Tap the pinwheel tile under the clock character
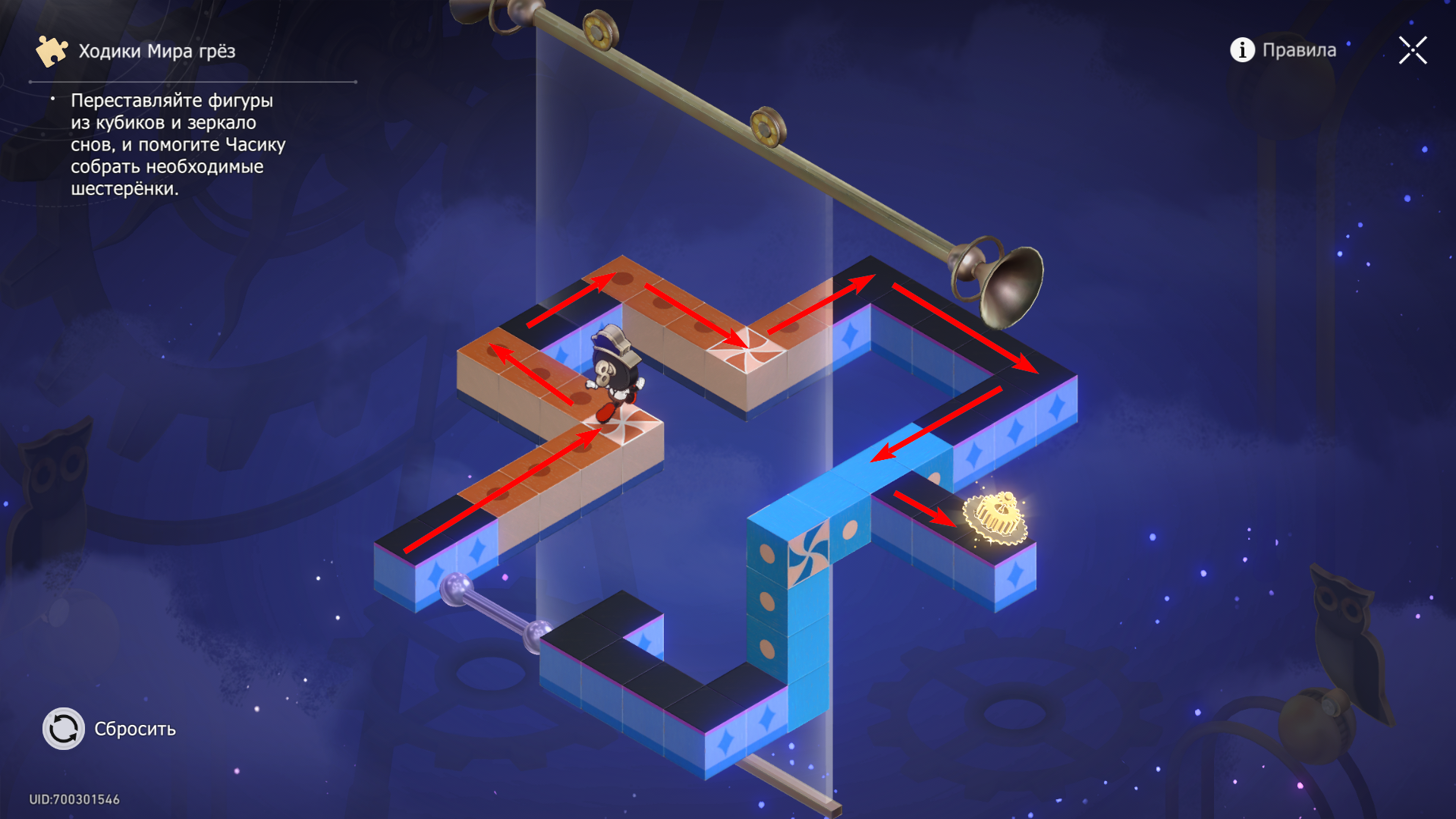This screenshot has height=819, width=1456. coord(627,425)
